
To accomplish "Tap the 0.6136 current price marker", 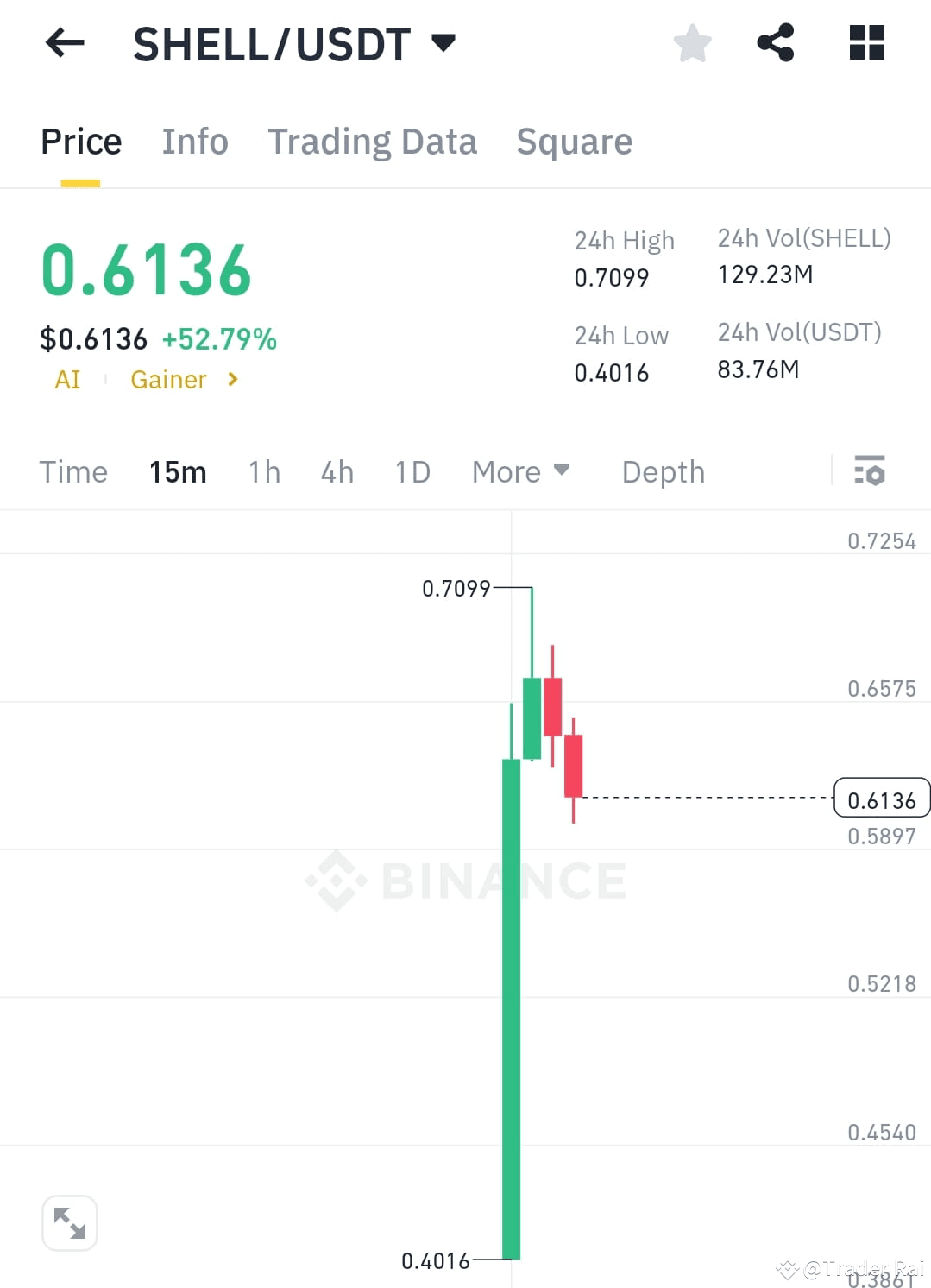I will click(x=881, y=799).
